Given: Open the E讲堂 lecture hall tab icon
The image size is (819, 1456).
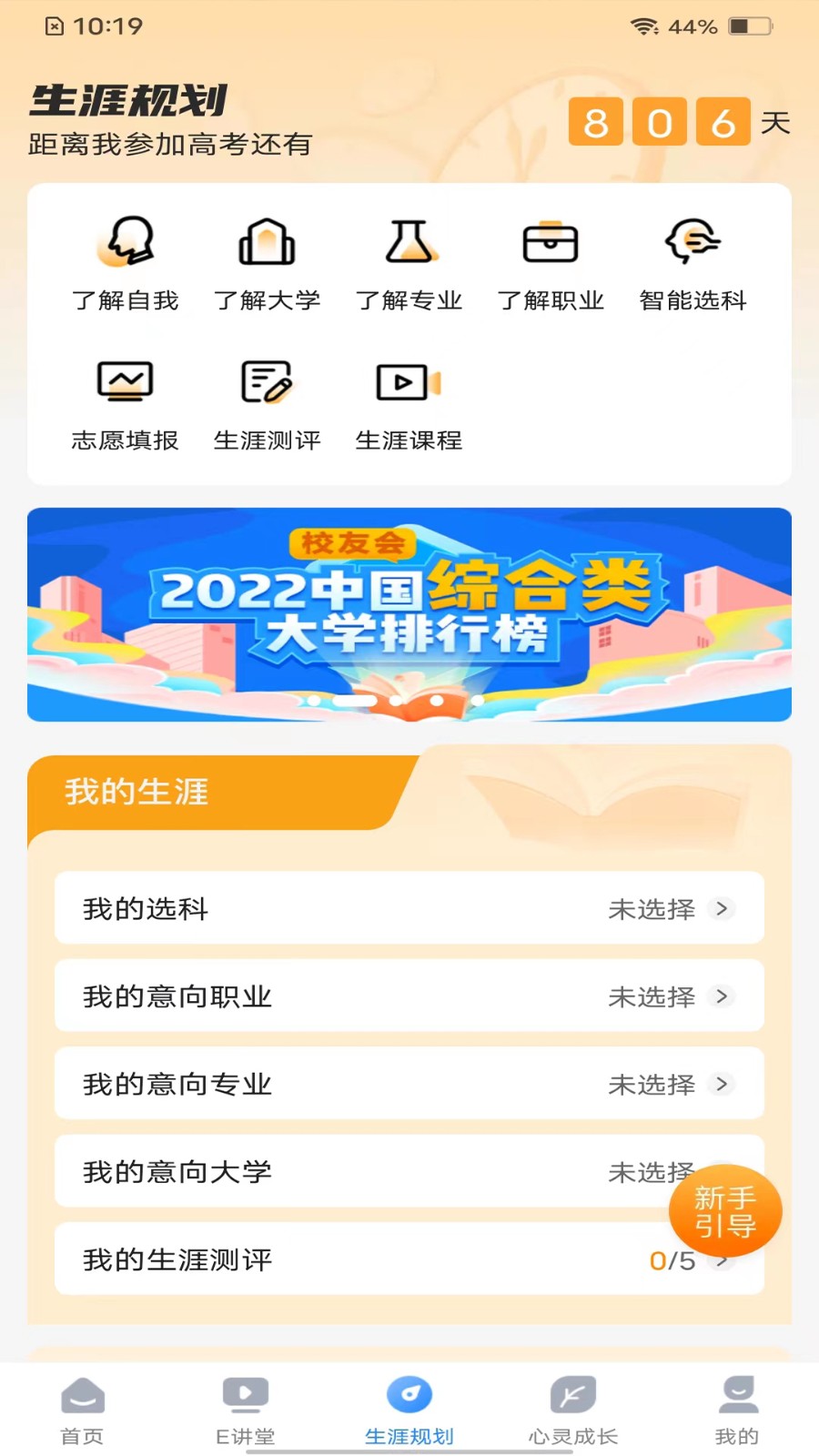Looking at the screenshot, I should [244, 1406].
